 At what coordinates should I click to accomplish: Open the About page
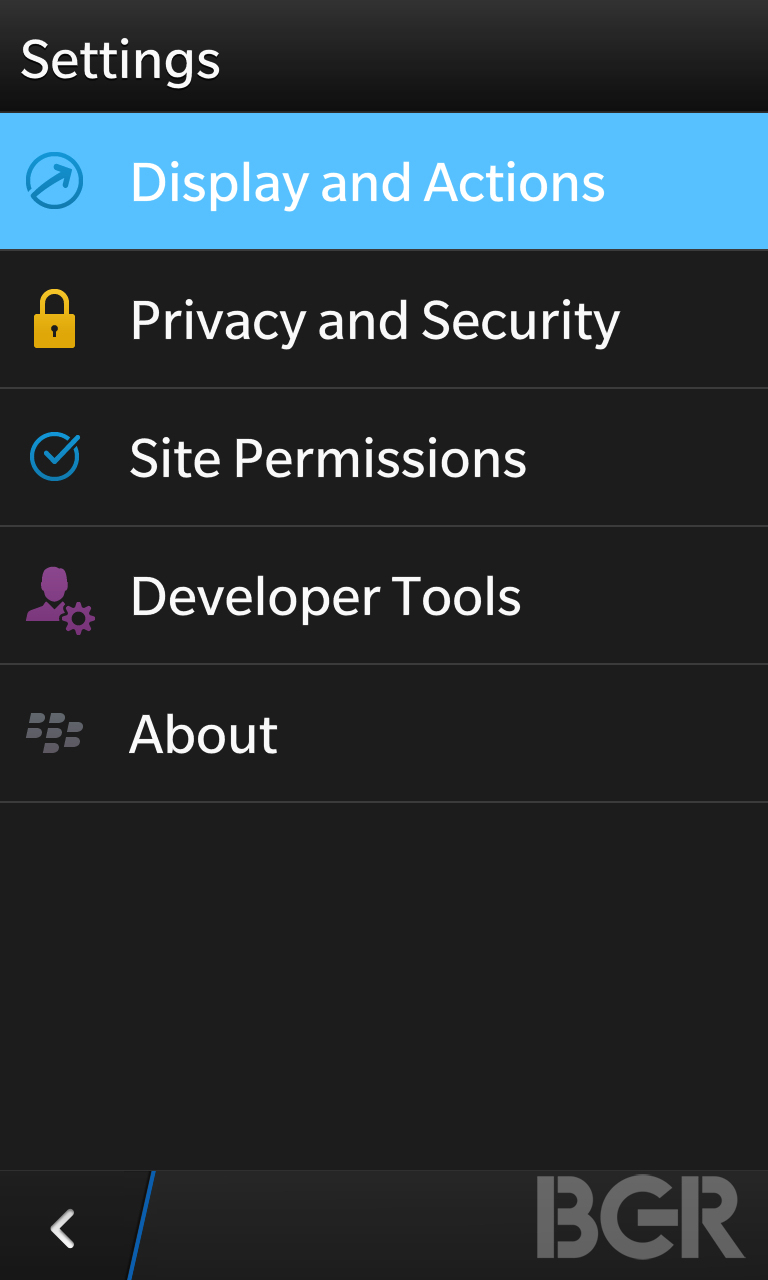tap(384, 733)
